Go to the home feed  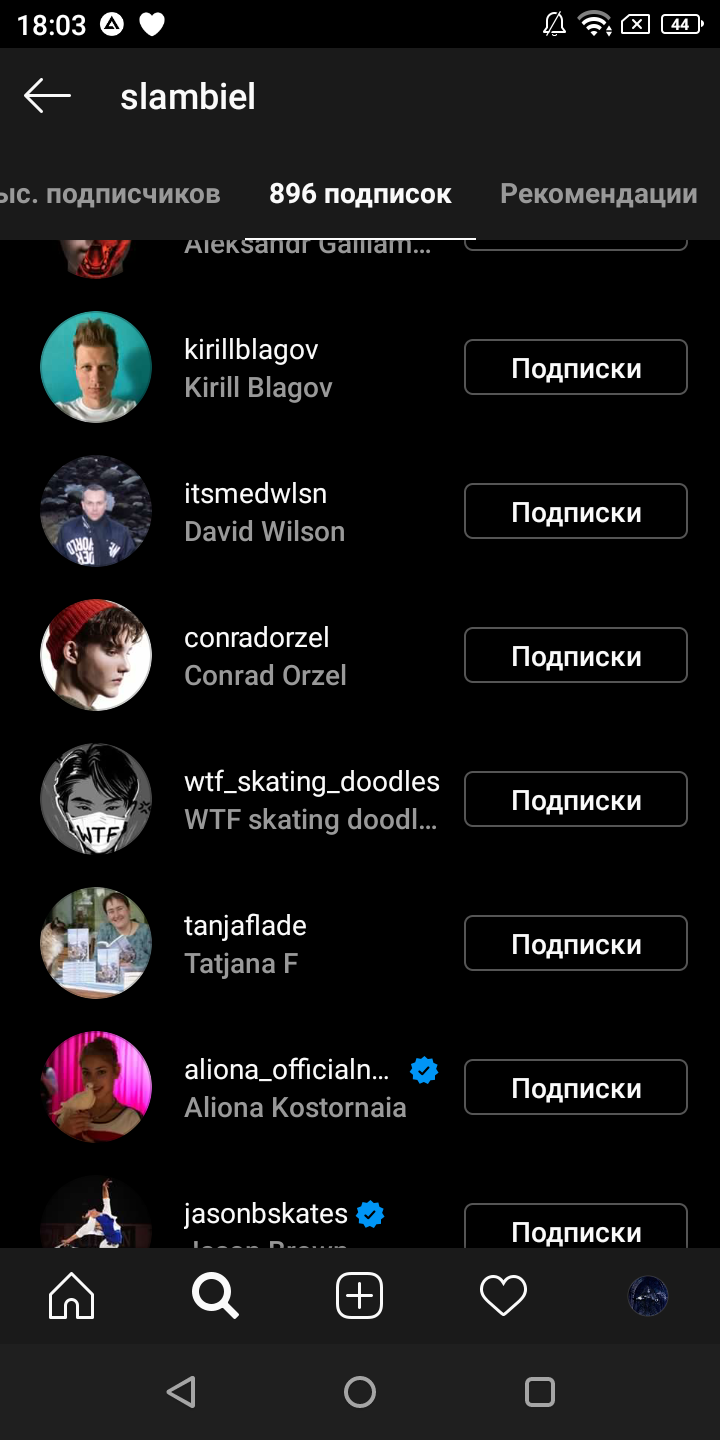(x=72, y=1296)
